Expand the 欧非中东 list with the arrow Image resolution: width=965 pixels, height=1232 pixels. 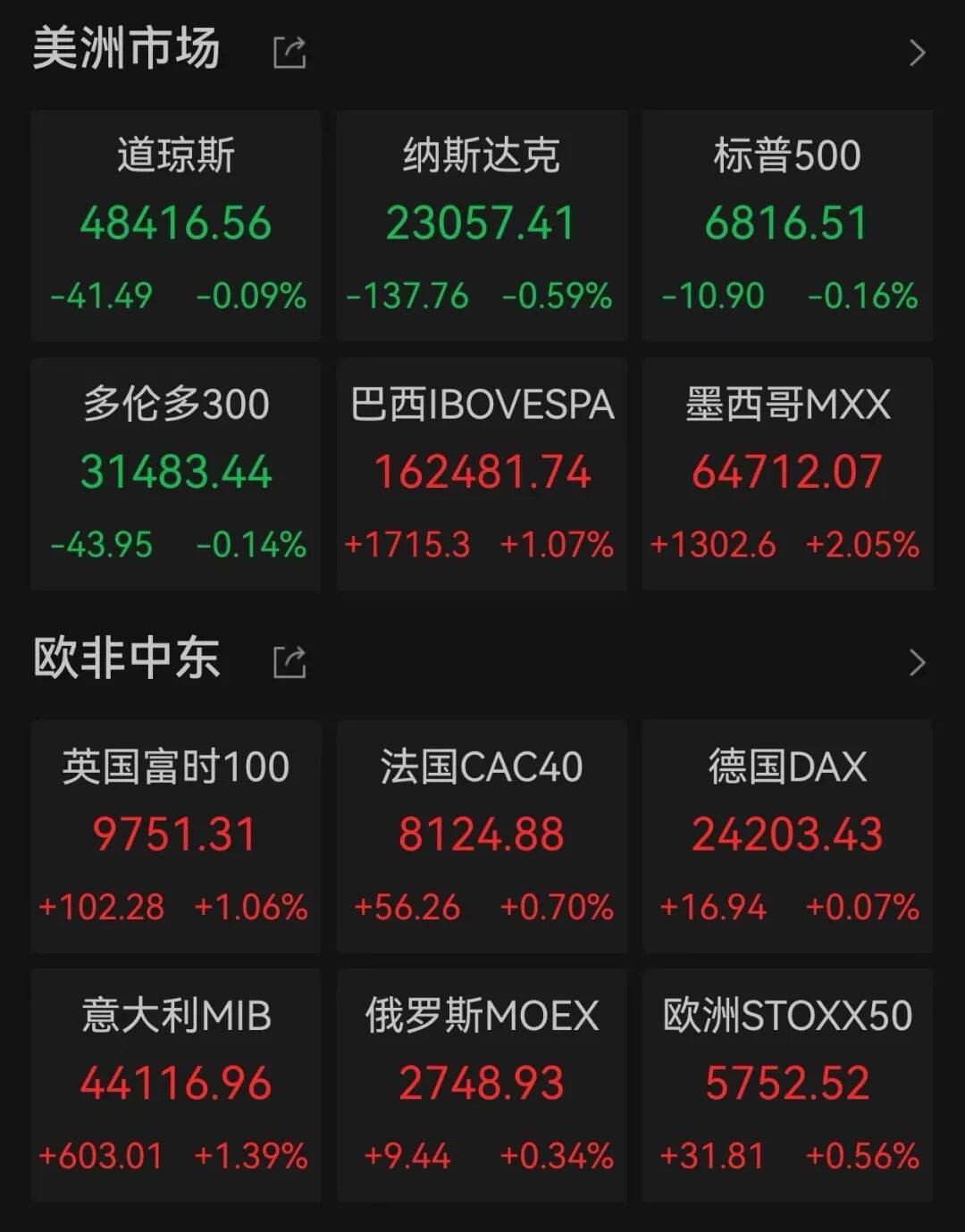[x=917, y=662]
